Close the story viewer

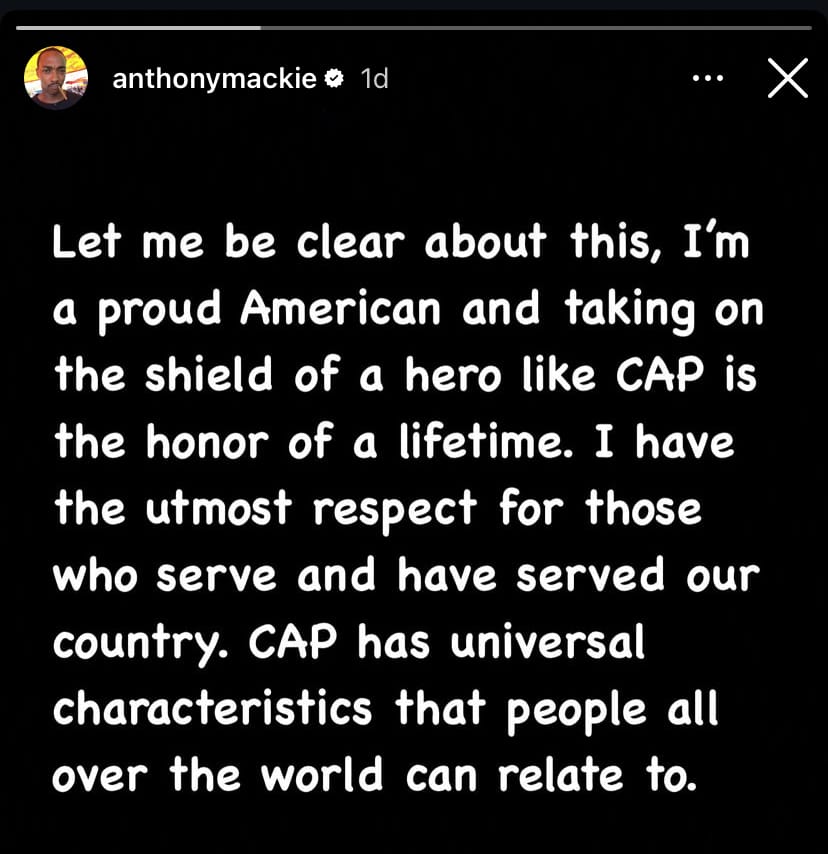(x=787, y=78)
